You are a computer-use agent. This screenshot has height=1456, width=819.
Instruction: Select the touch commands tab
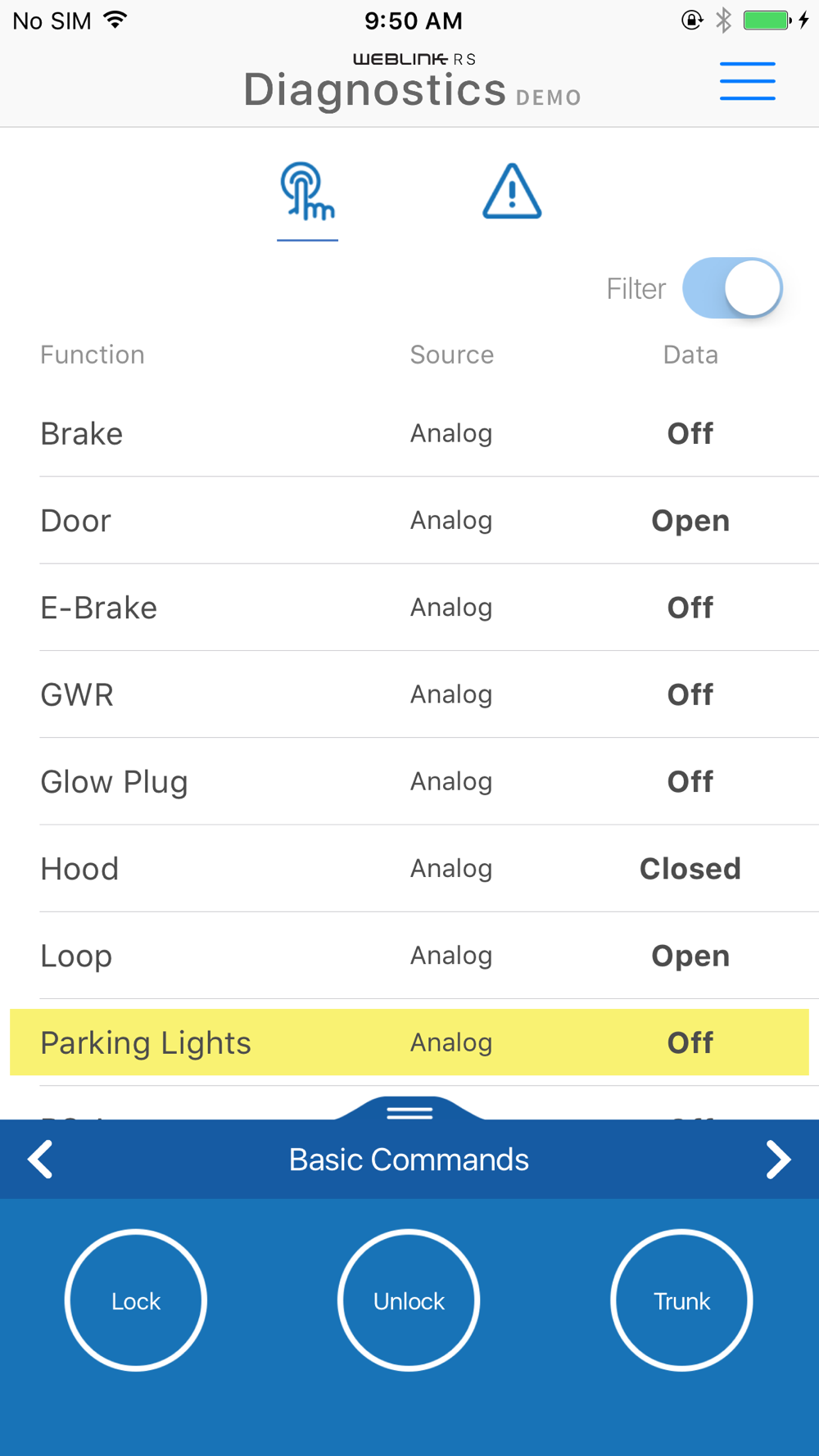(x=307, y=192)
